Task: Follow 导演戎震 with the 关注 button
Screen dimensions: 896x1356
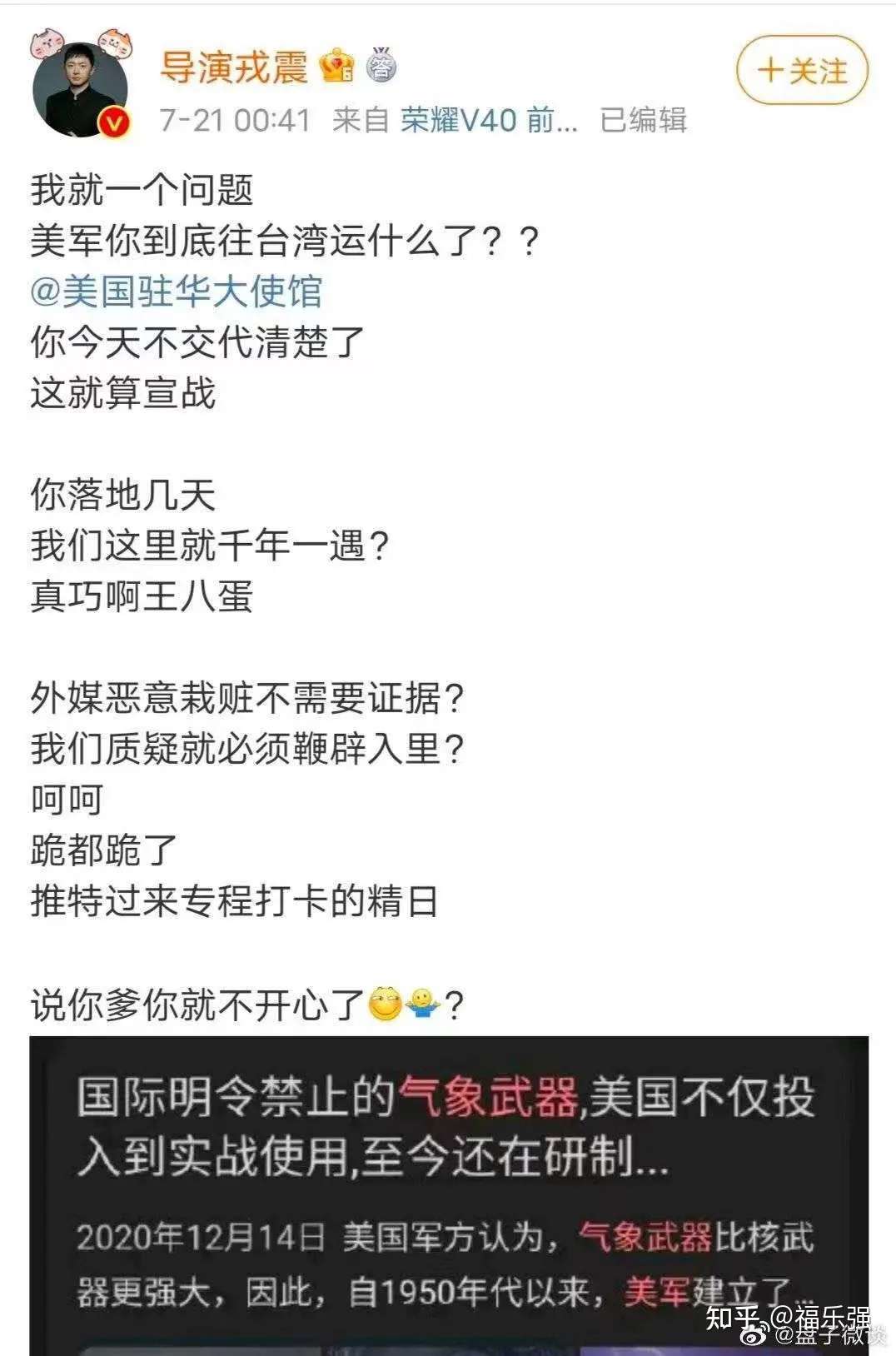Action: [x=802, y=70]
